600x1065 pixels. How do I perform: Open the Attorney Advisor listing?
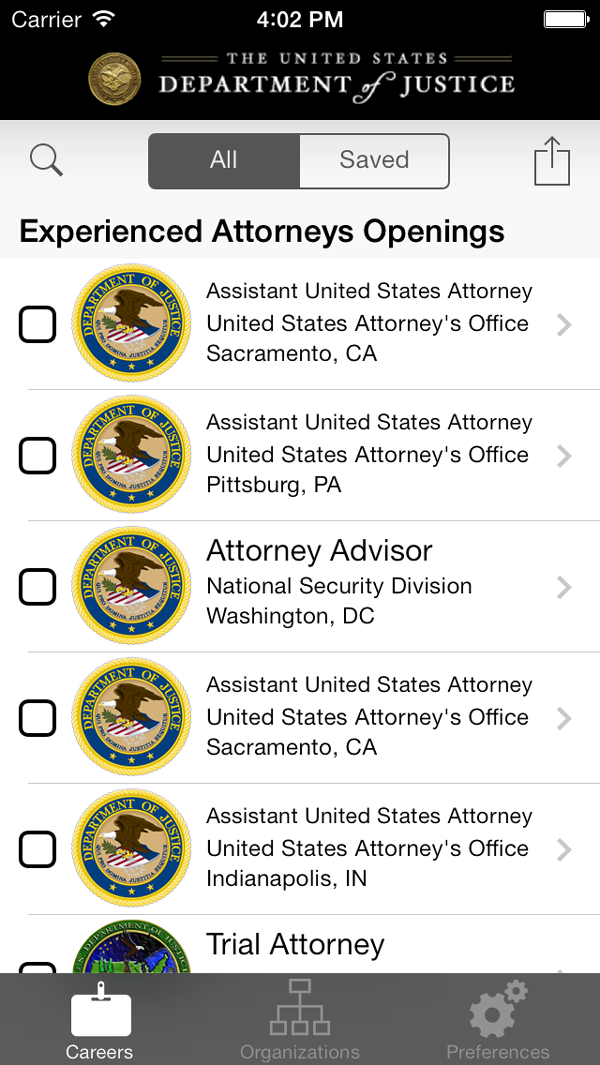click(300, 587)
